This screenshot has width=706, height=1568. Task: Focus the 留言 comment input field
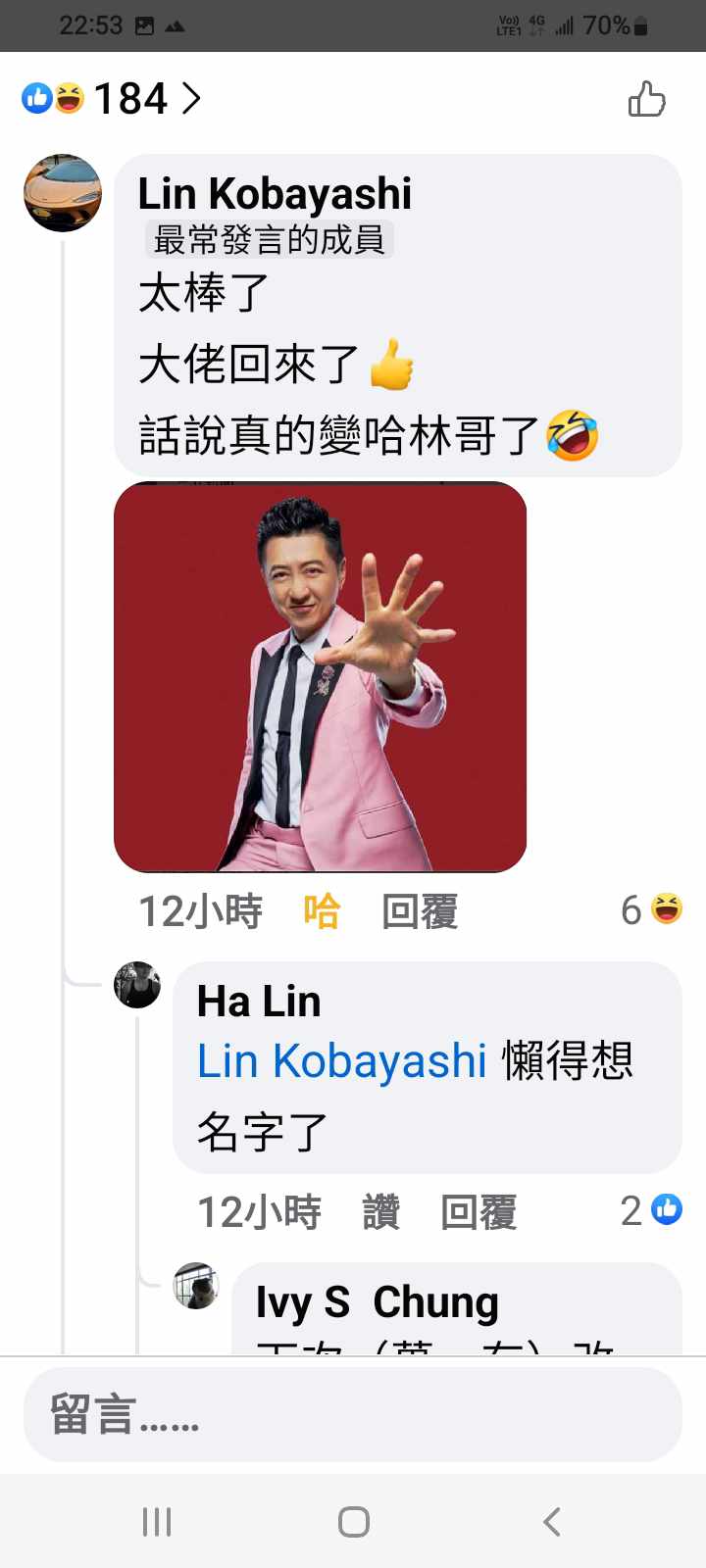coord(353,1414)
